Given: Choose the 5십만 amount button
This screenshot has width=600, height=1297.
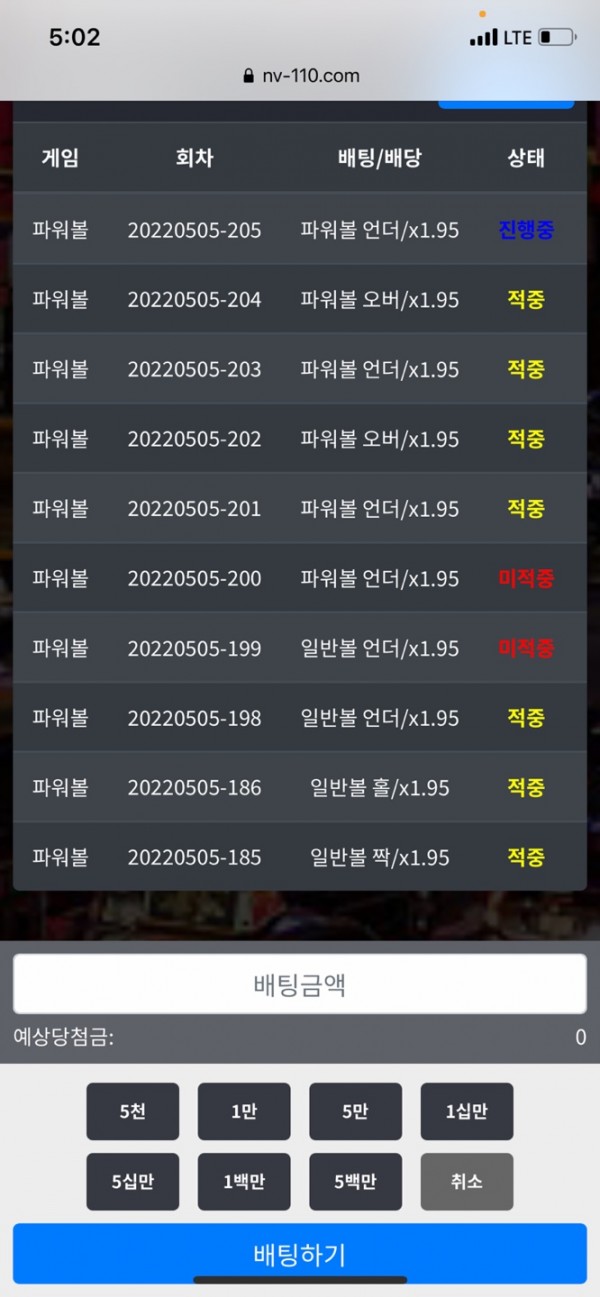Looking at the screenshot, I should (x=132, y=1181).
